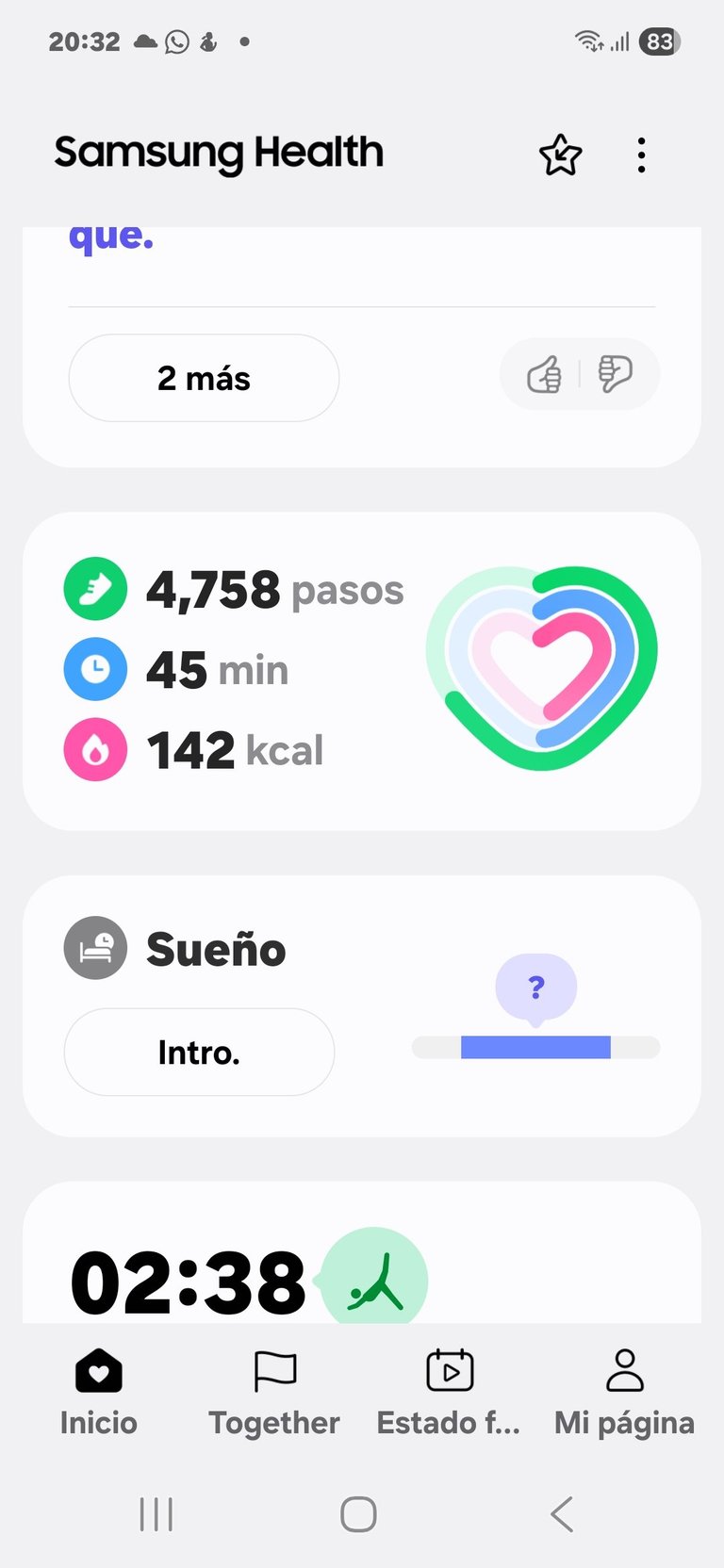Go back using the system back button
The height and width of the screenshot is (1568, 724).
click(562, 1514)
